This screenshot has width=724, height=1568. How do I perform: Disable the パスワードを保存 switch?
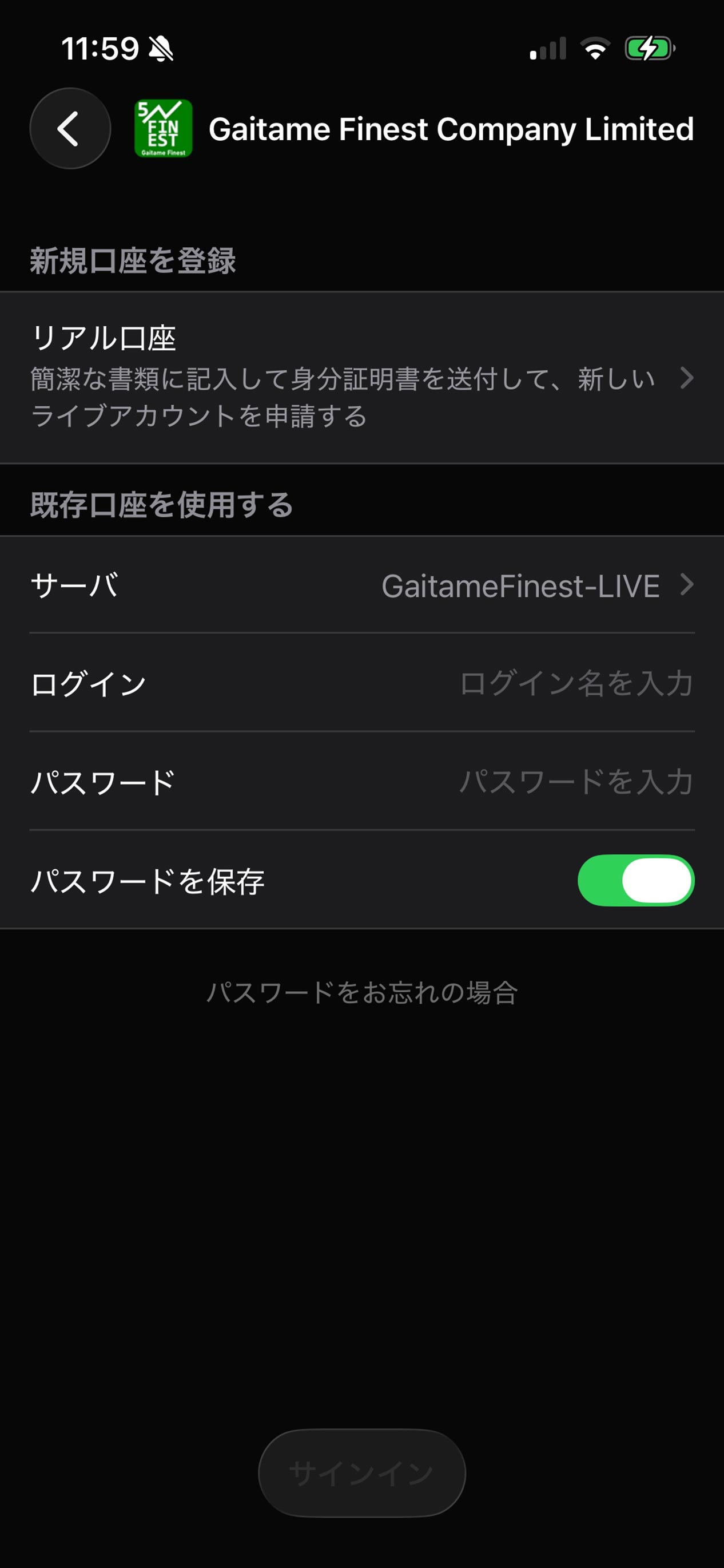pyautogui.click(x=635, y=880)
